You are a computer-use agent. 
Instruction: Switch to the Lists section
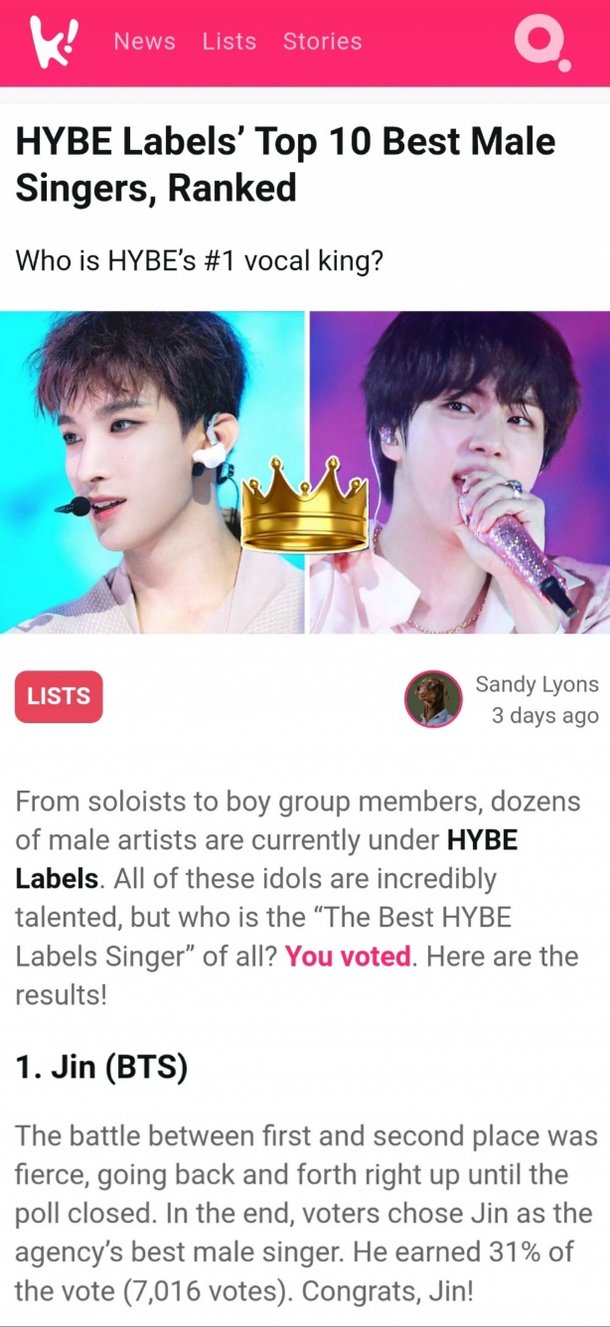tap(229, 42)
